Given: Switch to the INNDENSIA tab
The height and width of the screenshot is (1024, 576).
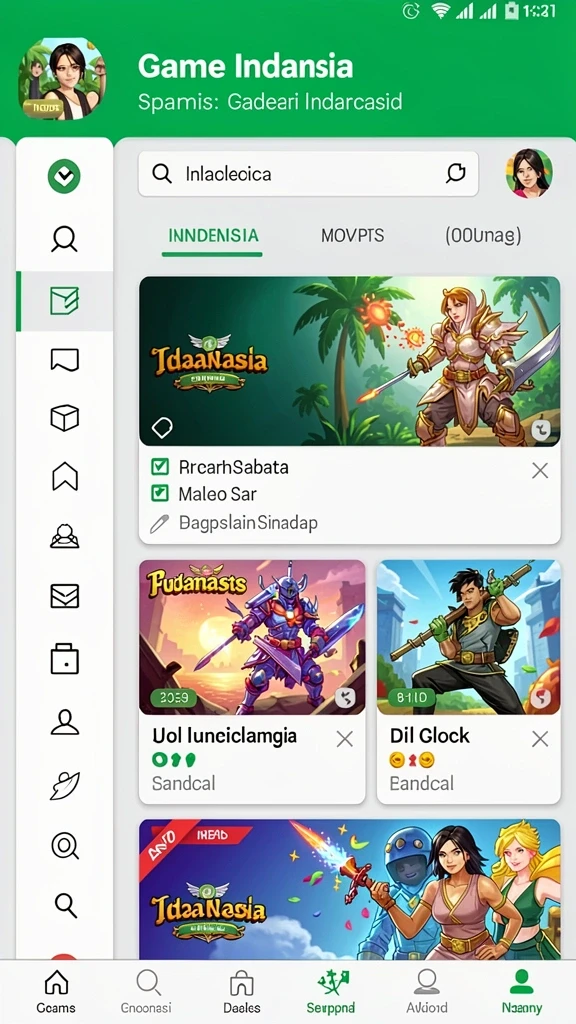Looking at the screenshot, I should click(213, 236).
